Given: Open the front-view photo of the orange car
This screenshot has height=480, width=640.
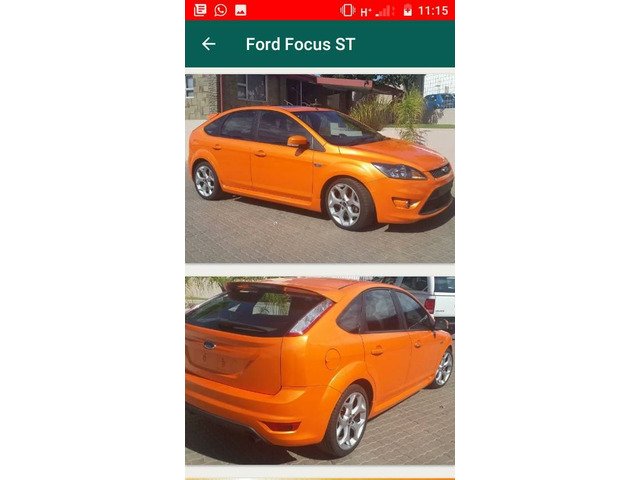Looking at the screenshot, I should click(x=320, y=168).
